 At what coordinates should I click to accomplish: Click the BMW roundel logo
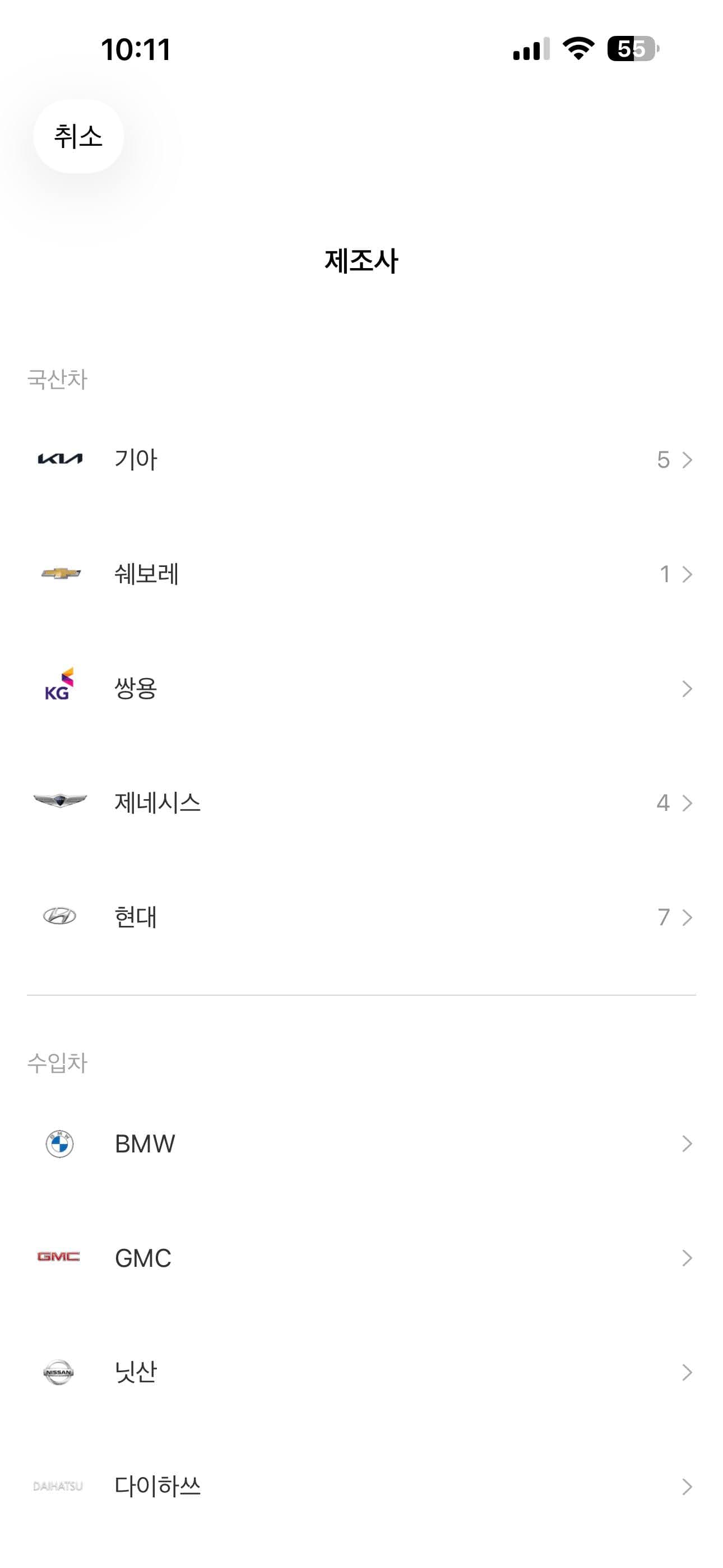tap(59, 1143)
